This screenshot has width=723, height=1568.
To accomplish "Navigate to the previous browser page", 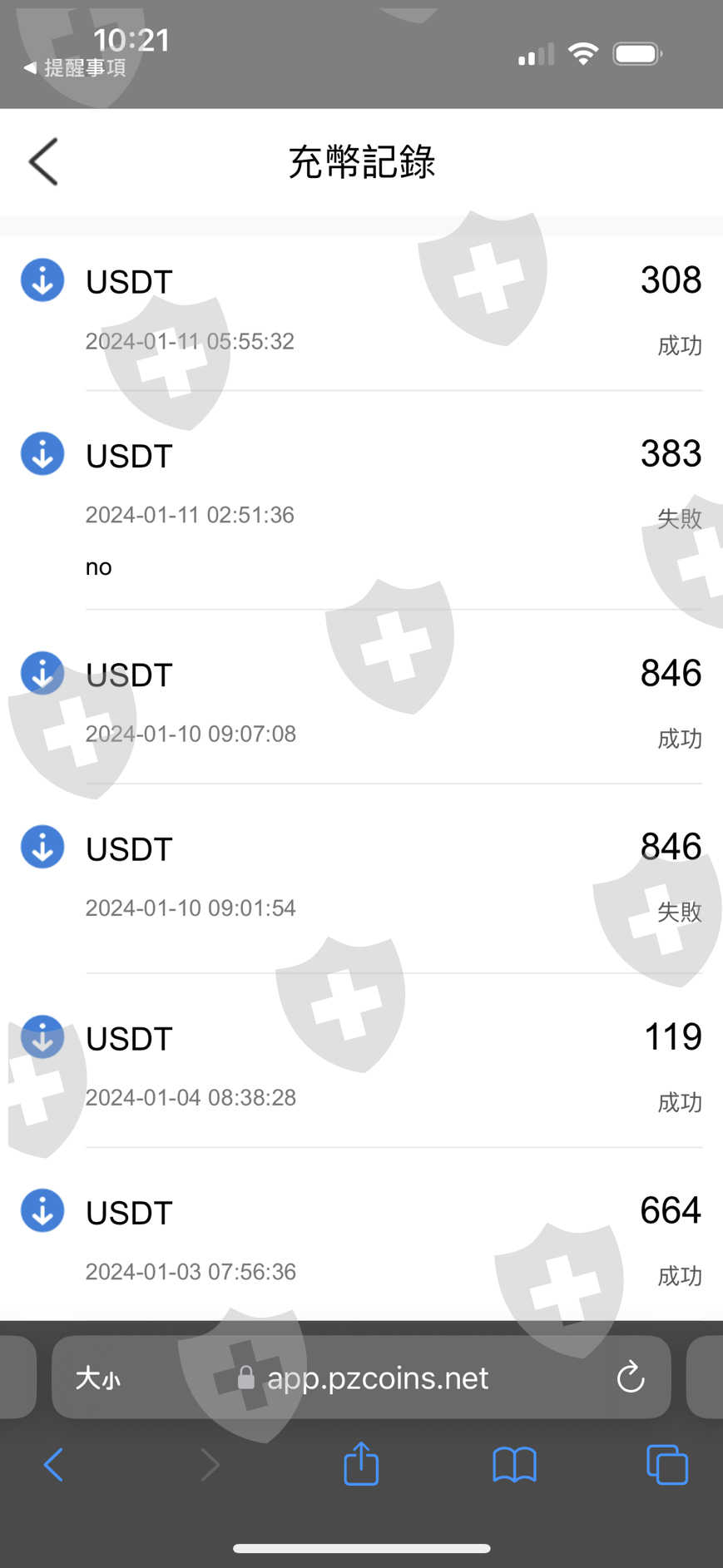I will coord(53,1464).
